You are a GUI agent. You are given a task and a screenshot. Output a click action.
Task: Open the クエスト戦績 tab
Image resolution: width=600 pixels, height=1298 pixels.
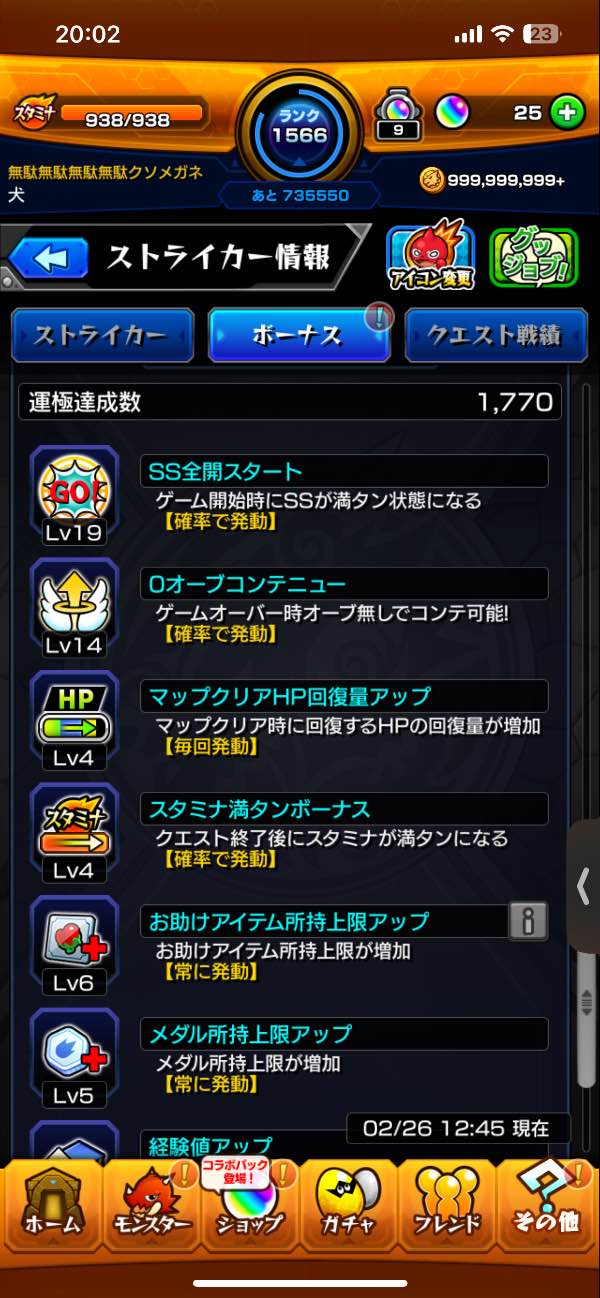(494, 336)
